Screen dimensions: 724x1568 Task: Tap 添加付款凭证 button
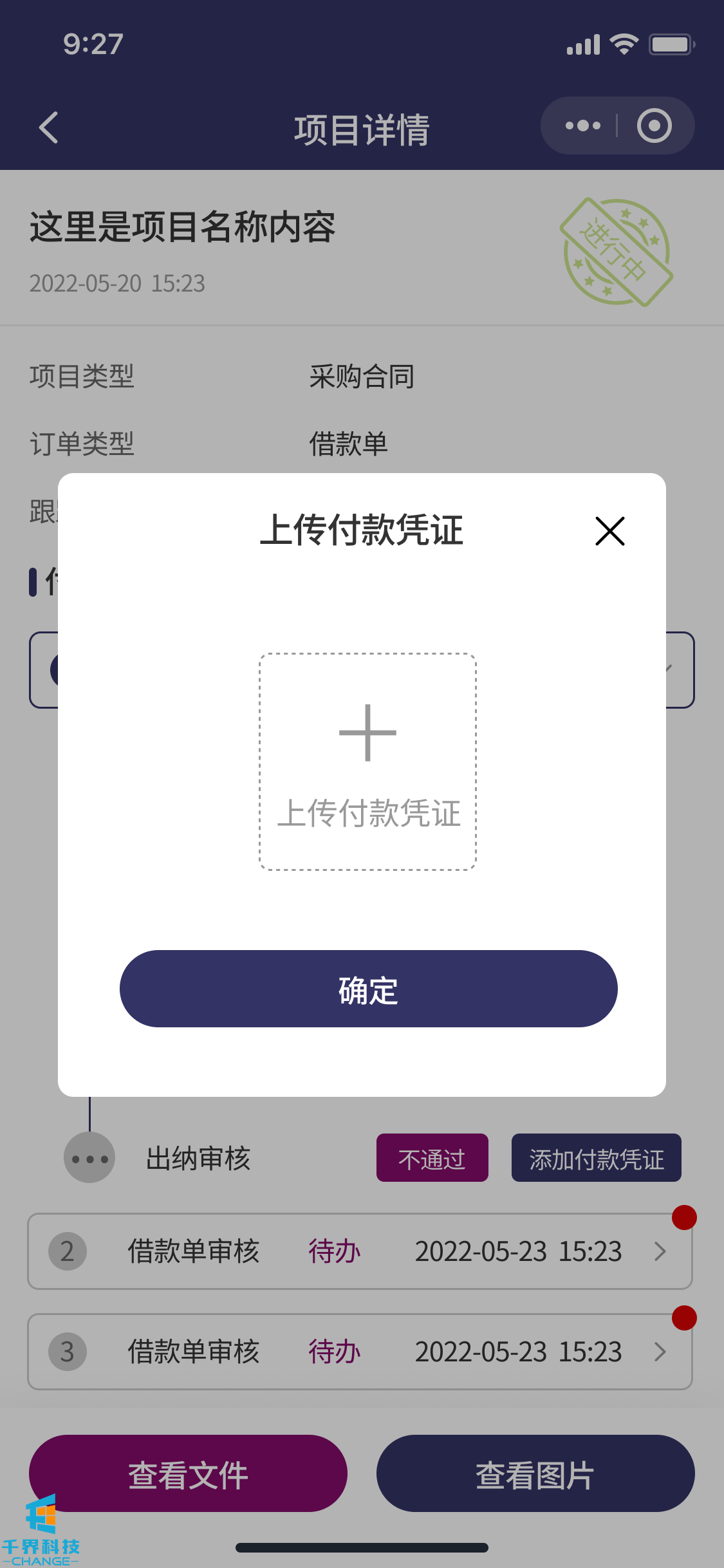point(596,1158)
